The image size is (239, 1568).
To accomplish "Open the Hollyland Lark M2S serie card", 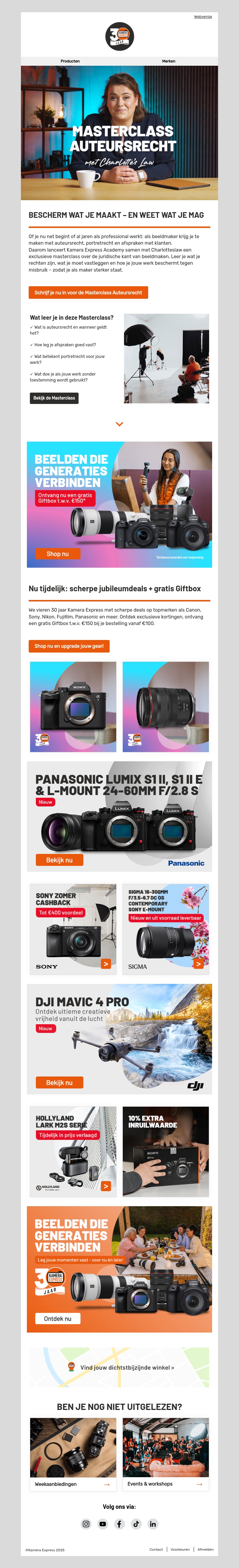I will point(73,1152).
